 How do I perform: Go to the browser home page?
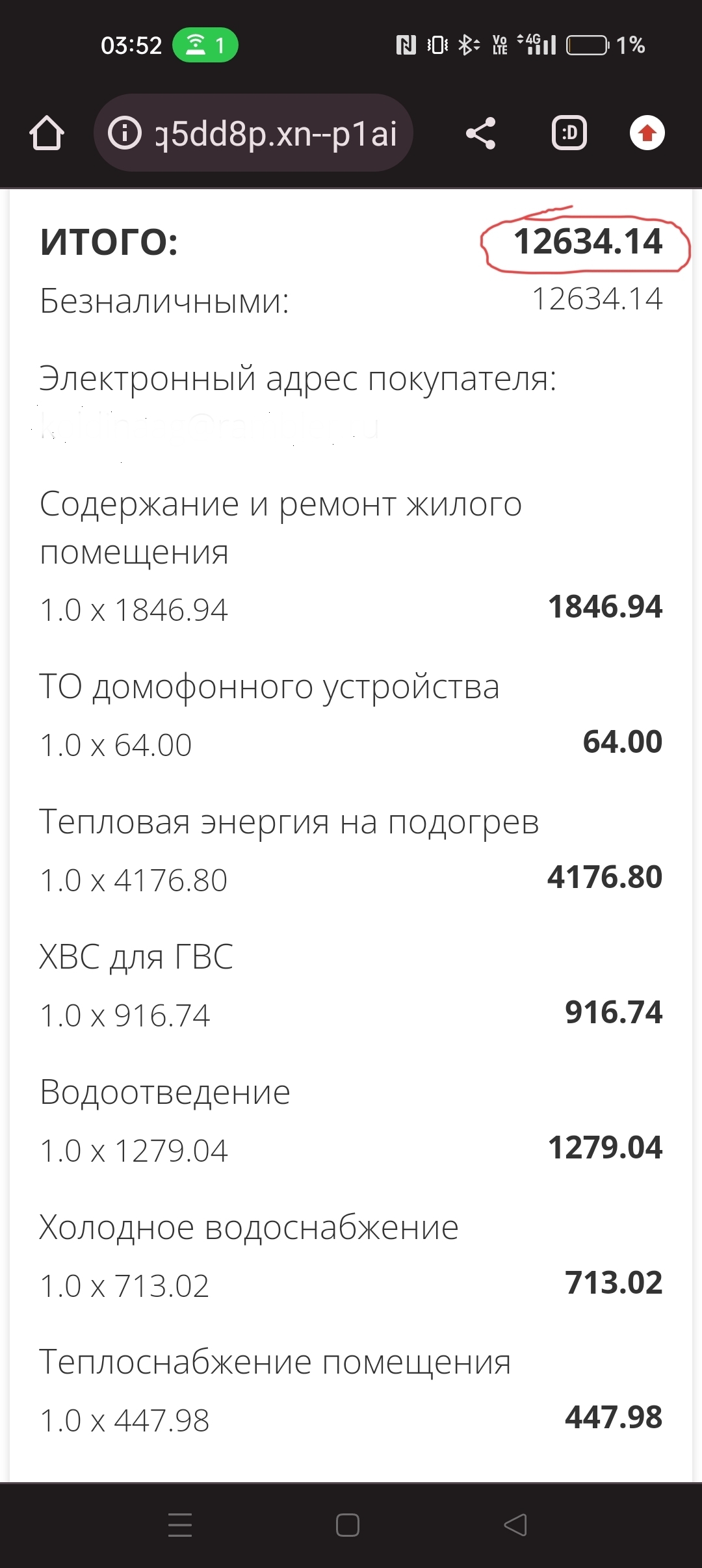click(x=47, y=133)
